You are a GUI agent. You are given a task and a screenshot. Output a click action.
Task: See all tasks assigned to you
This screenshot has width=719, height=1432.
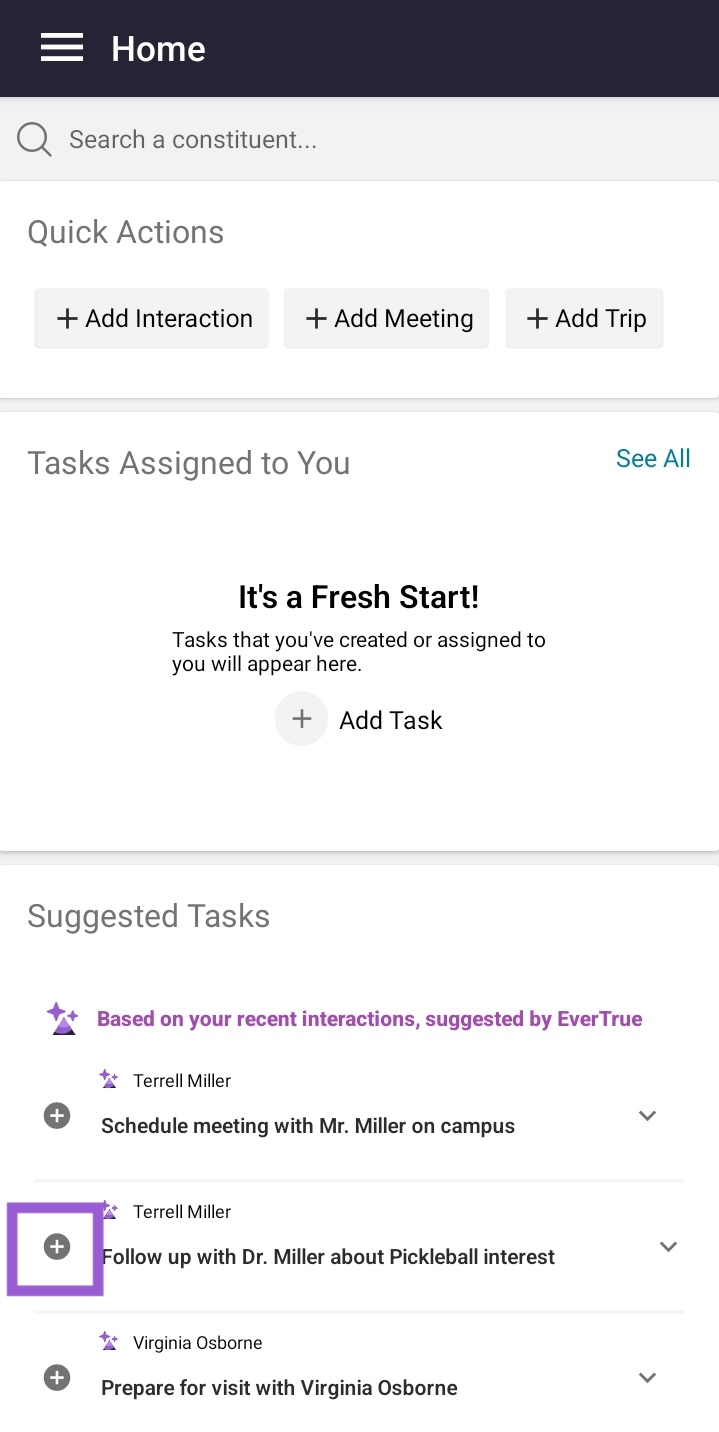(653, 459)
